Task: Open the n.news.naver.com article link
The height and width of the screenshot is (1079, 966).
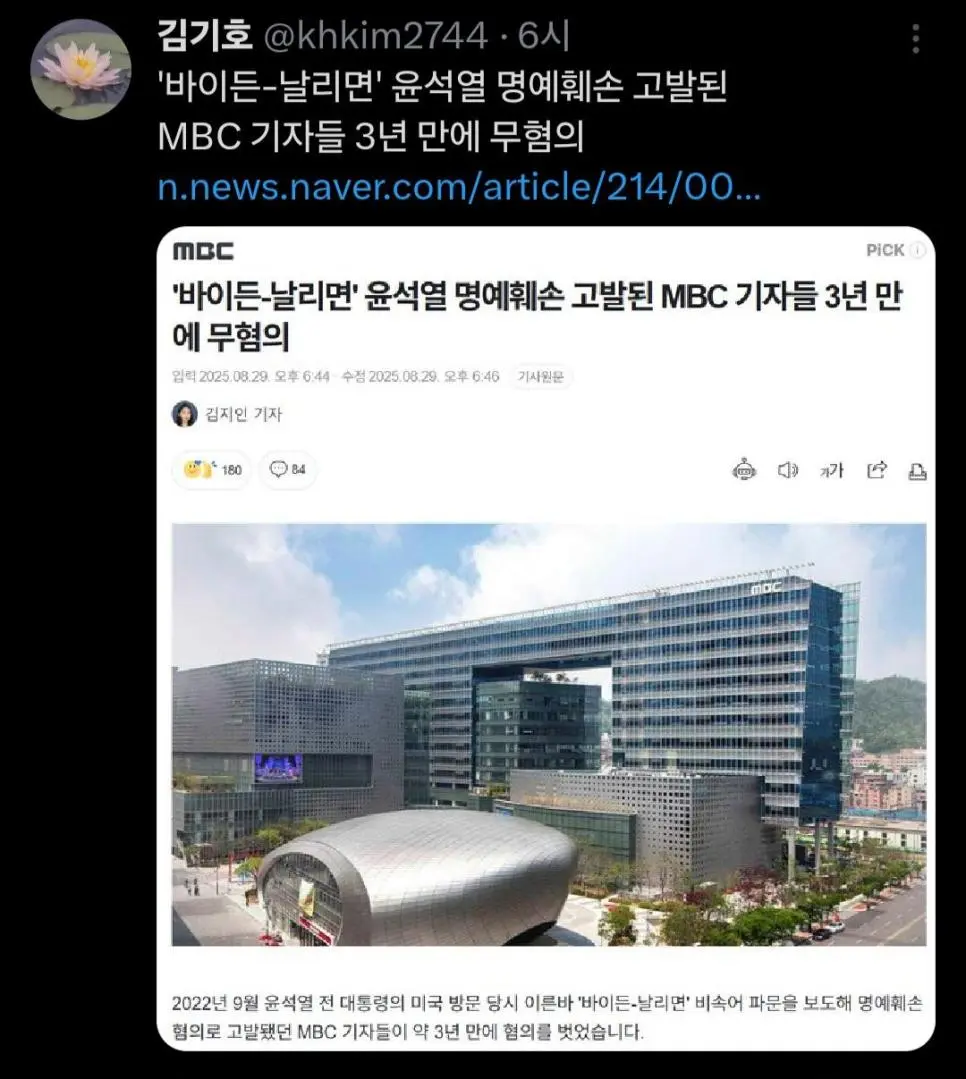Action: [459, 187]
